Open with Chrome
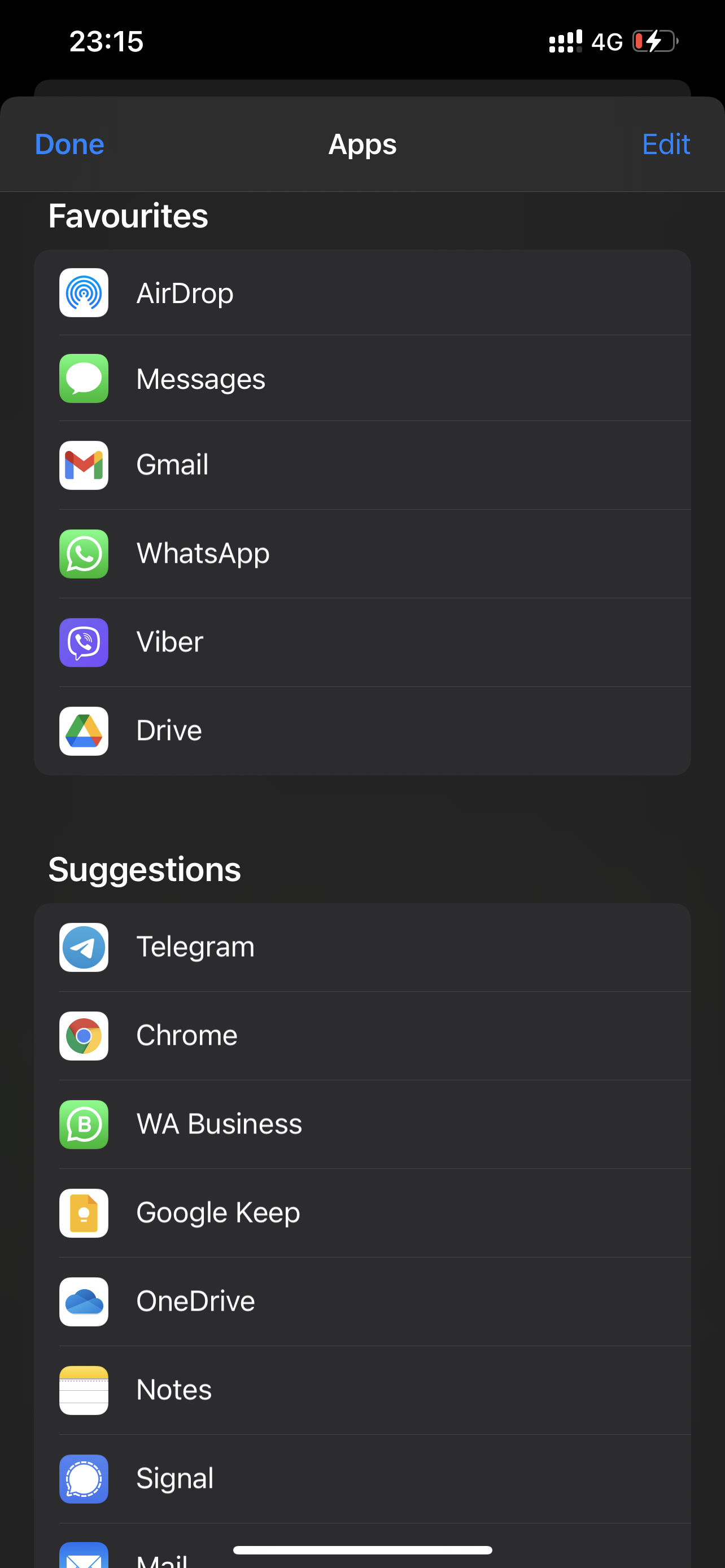 tap(361, 1035)
